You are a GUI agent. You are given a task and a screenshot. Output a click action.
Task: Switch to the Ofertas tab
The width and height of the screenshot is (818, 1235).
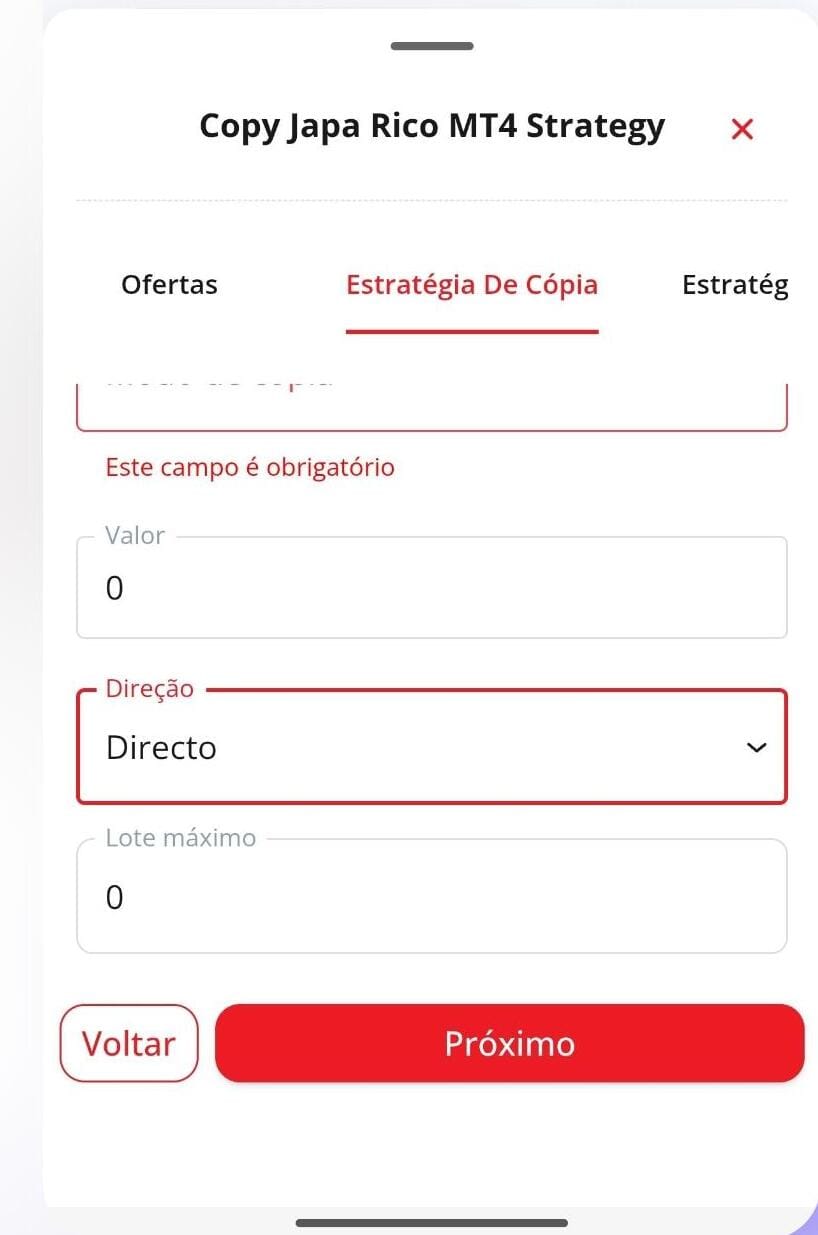coord(169,285)
